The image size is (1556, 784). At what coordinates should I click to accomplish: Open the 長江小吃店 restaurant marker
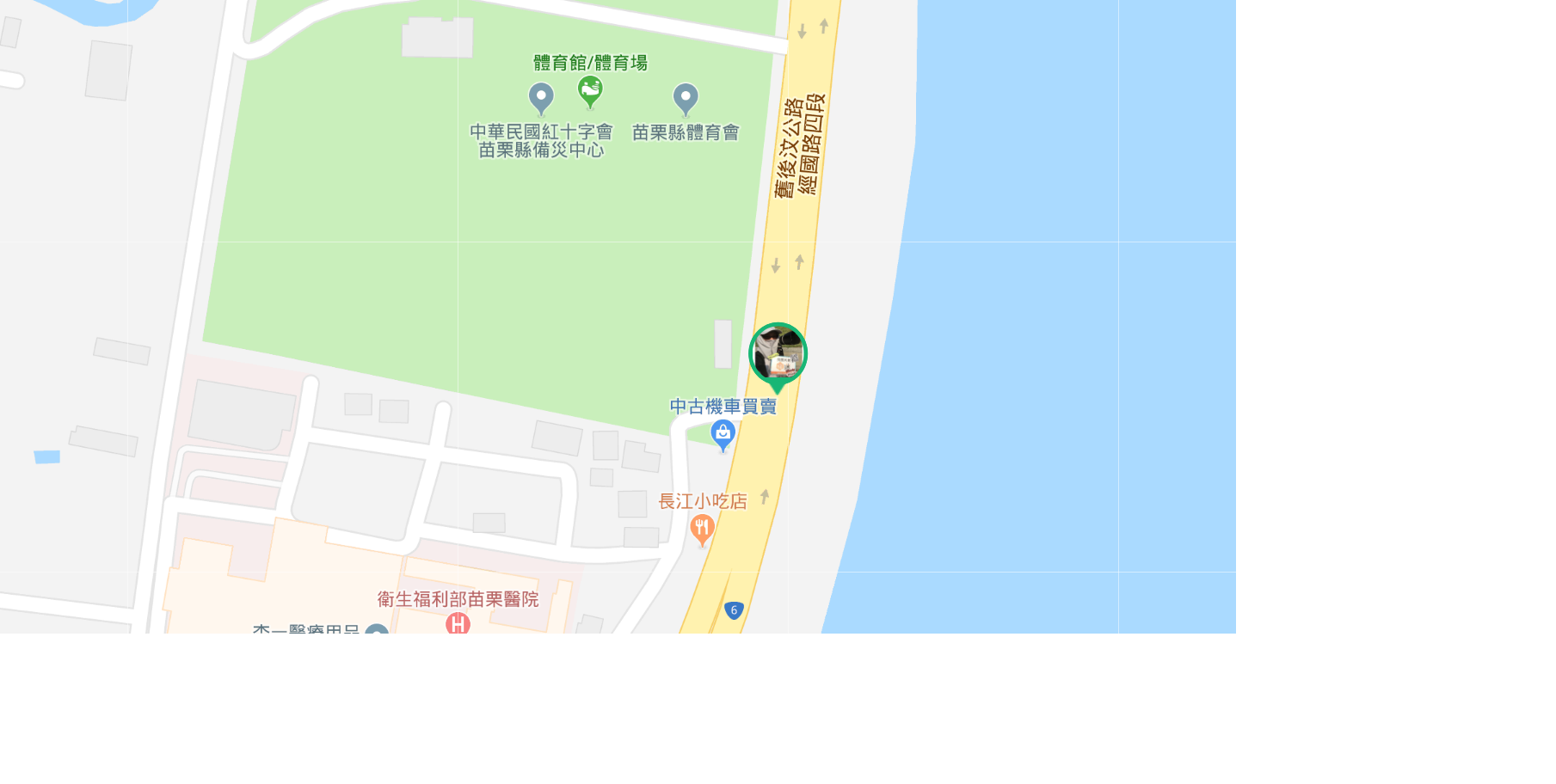click(x=702, y=529)
